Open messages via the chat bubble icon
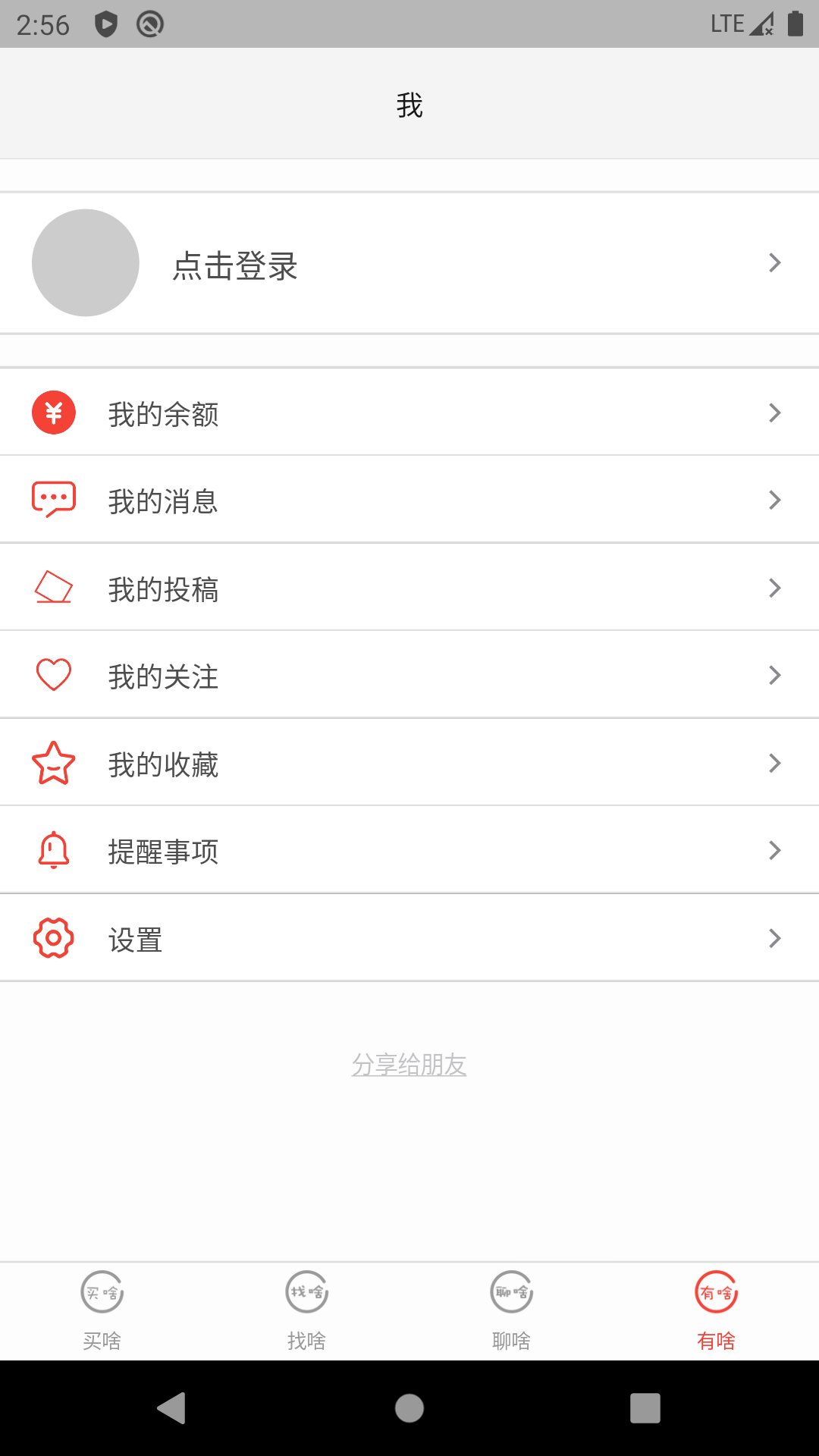Viewport: 819px width, 1456px height. pyautogui.click(x=53, y=499)
